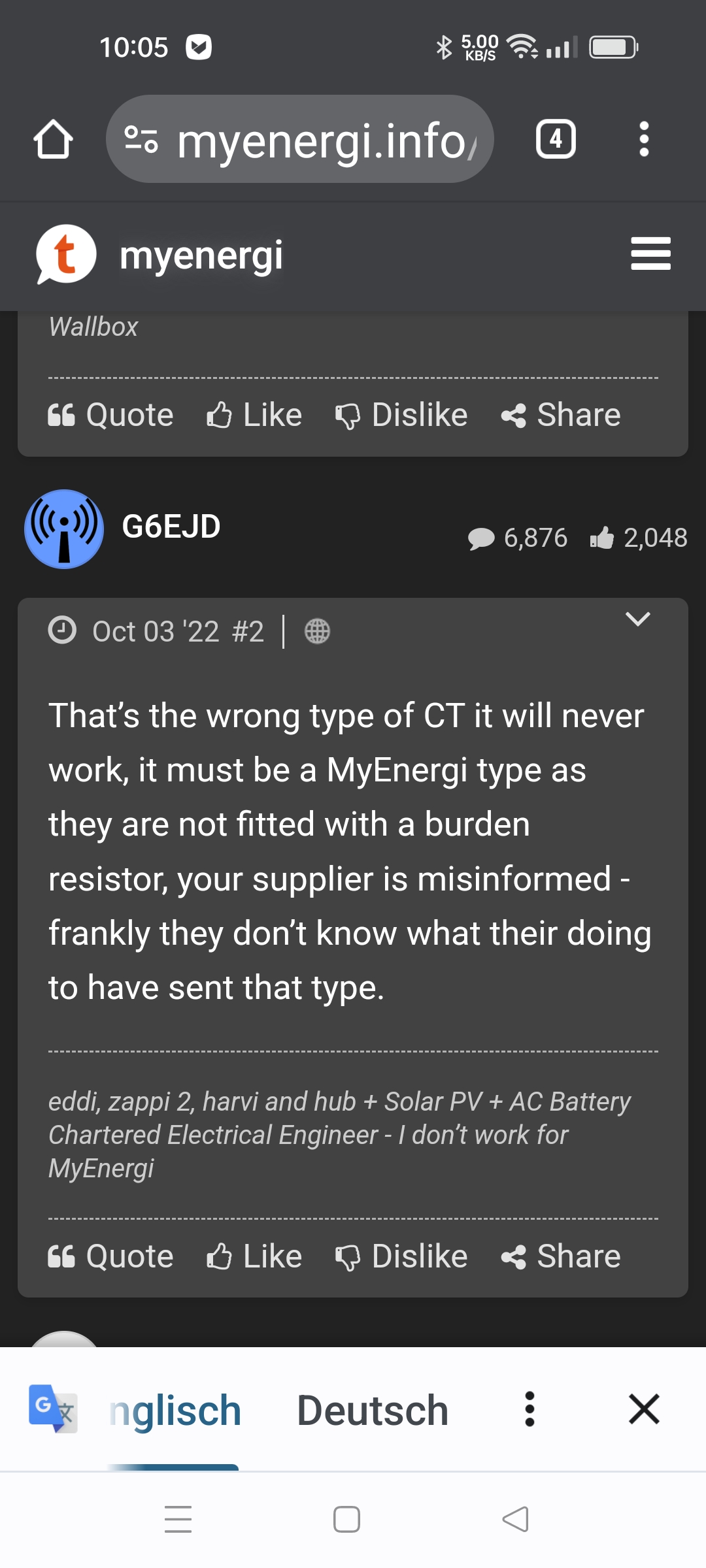The height and width of the screenshot is (1568, 706).
Task: Quote G6EJD's reply
Action: point(110,1257)
